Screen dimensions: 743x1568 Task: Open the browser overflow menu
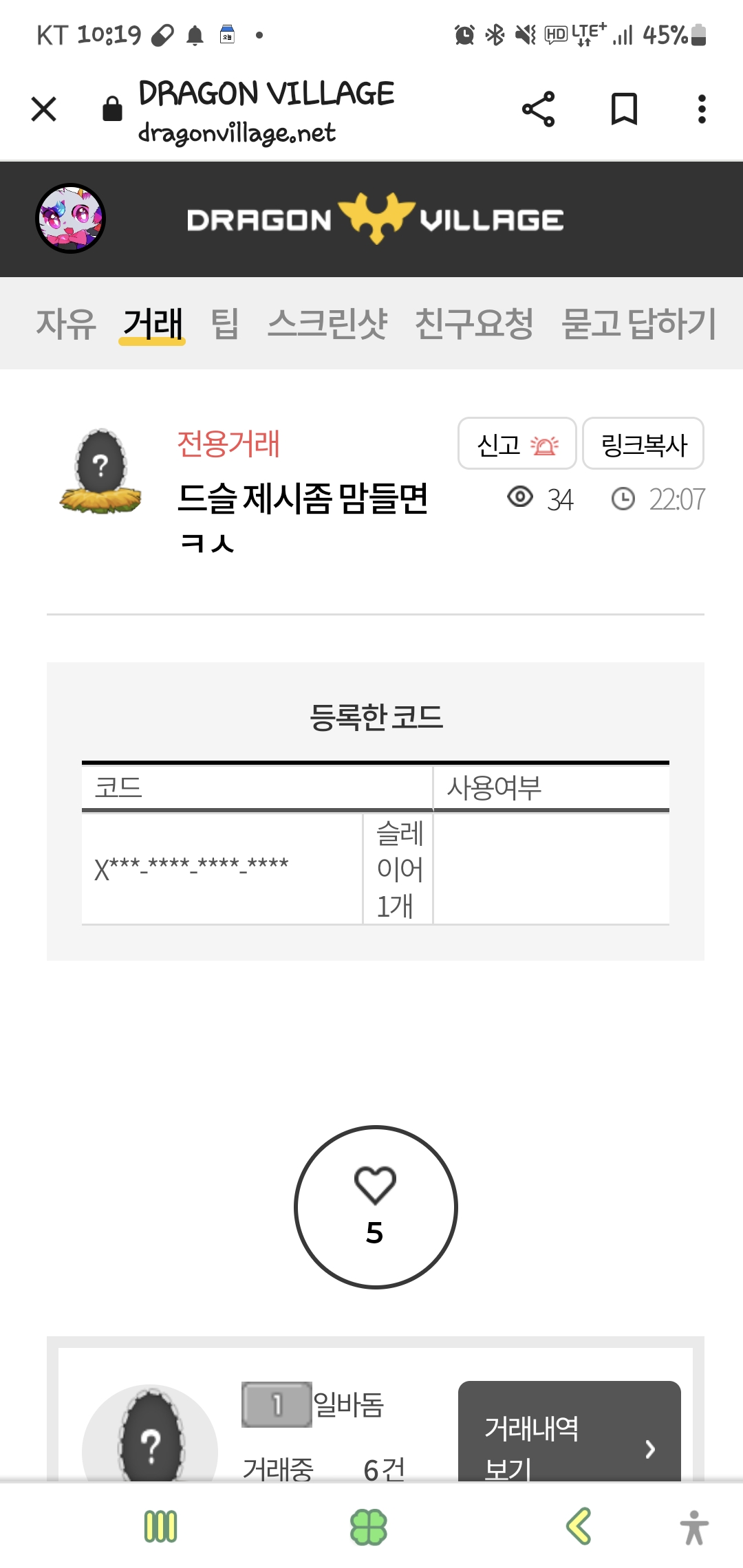coord(702,109)
